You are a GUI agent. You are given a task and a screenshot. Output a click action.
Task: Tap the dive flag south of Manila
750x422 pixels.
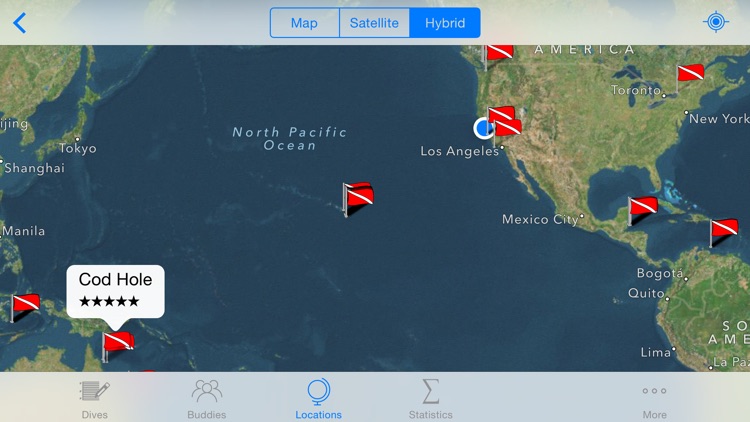tap(25, 305)
